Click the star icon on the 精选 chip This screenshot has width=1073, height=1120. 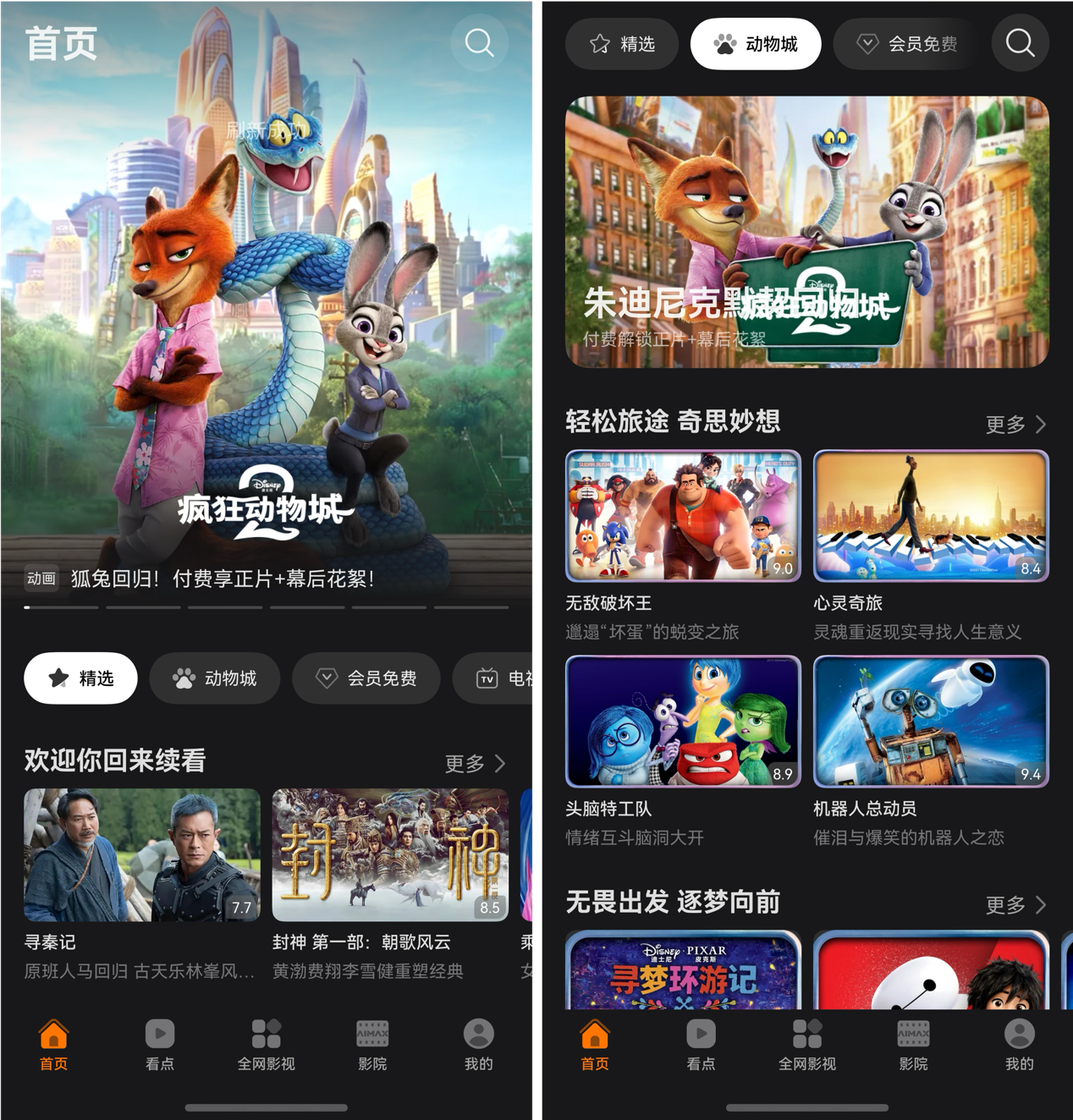57,678
